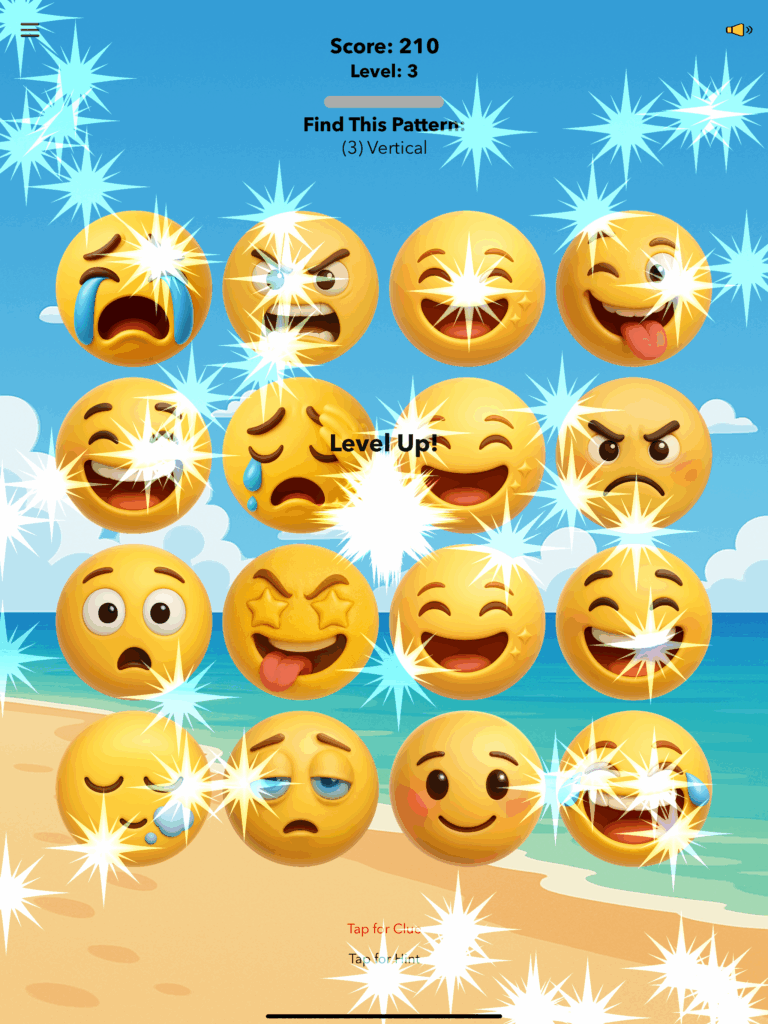Toggle the sound speaker icon

[x=739, y=30]
